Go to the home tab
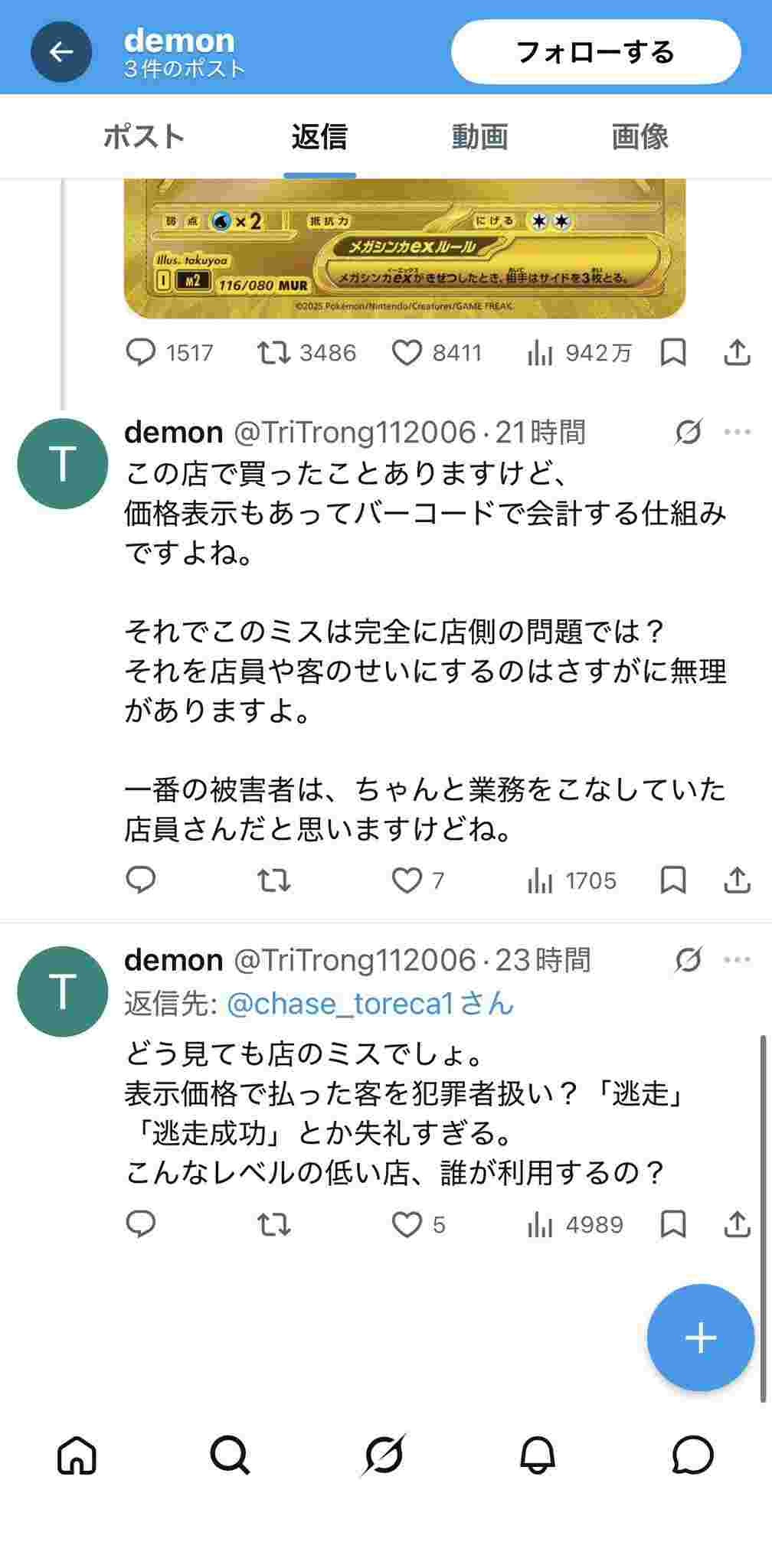 point(77,1455)
